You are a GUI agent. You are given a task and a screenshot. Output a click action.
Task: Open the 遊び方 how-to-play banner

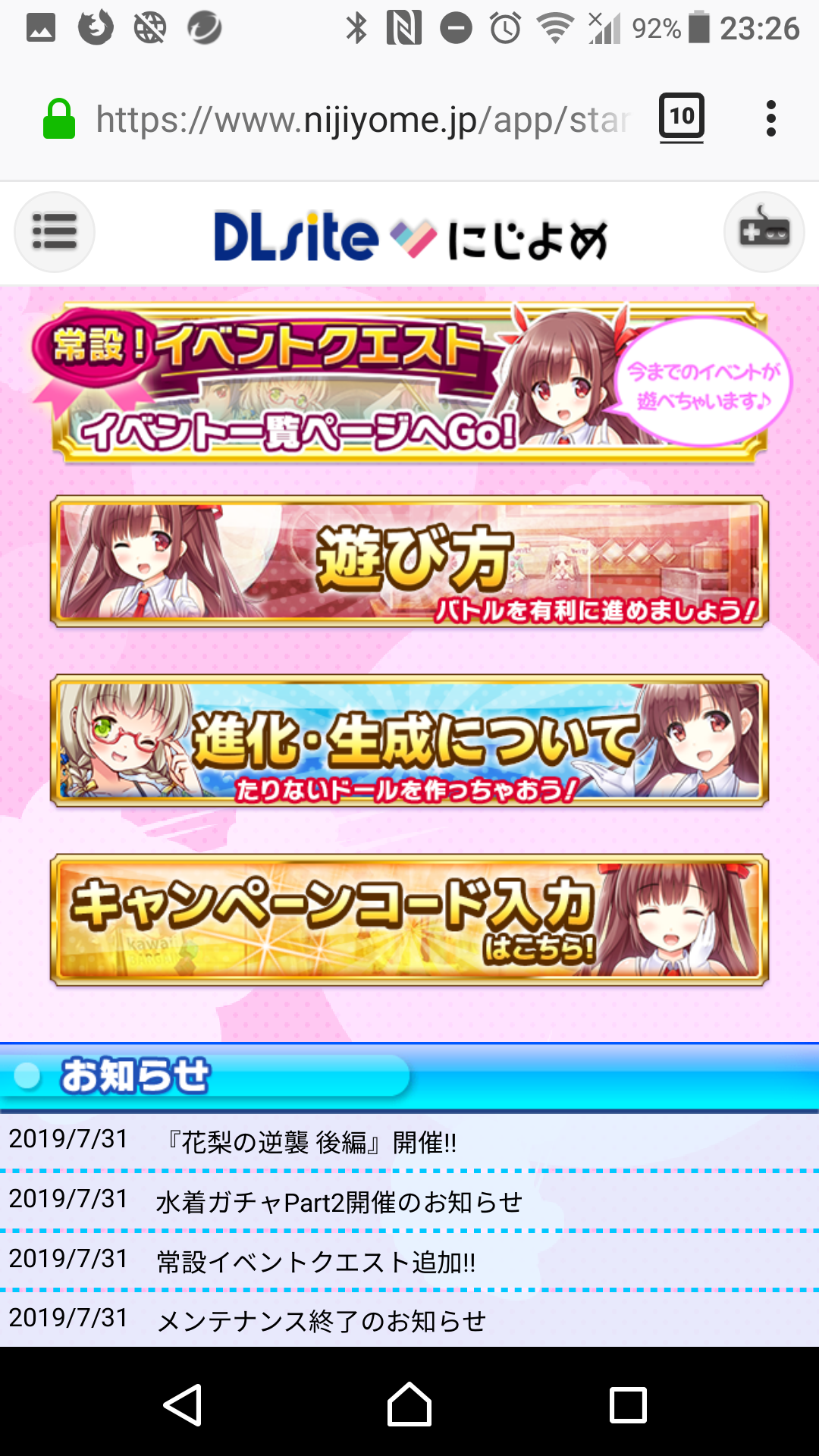pyautogui.click(x=409, y=562)
